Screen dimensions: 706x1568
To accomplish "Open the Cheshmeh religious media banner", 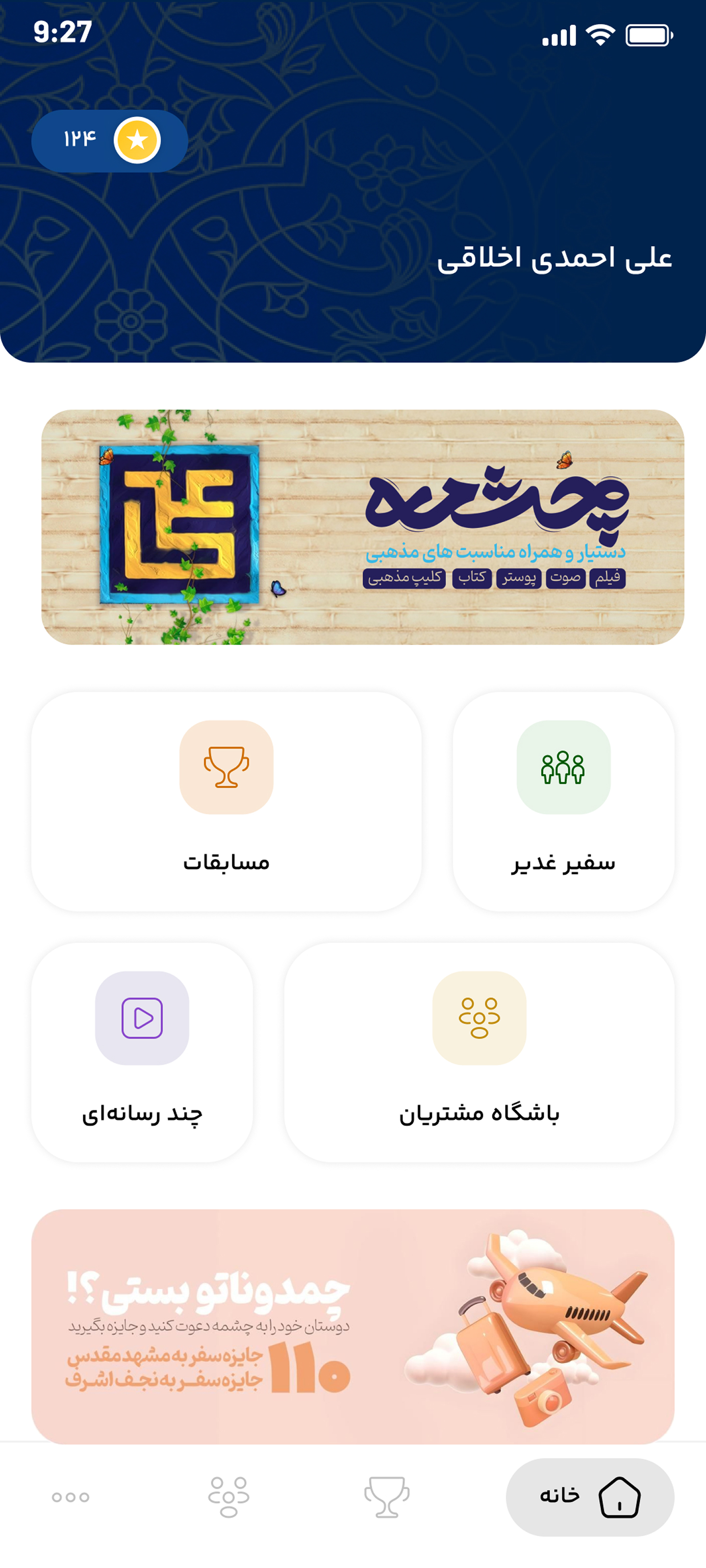I will (362, 527).
